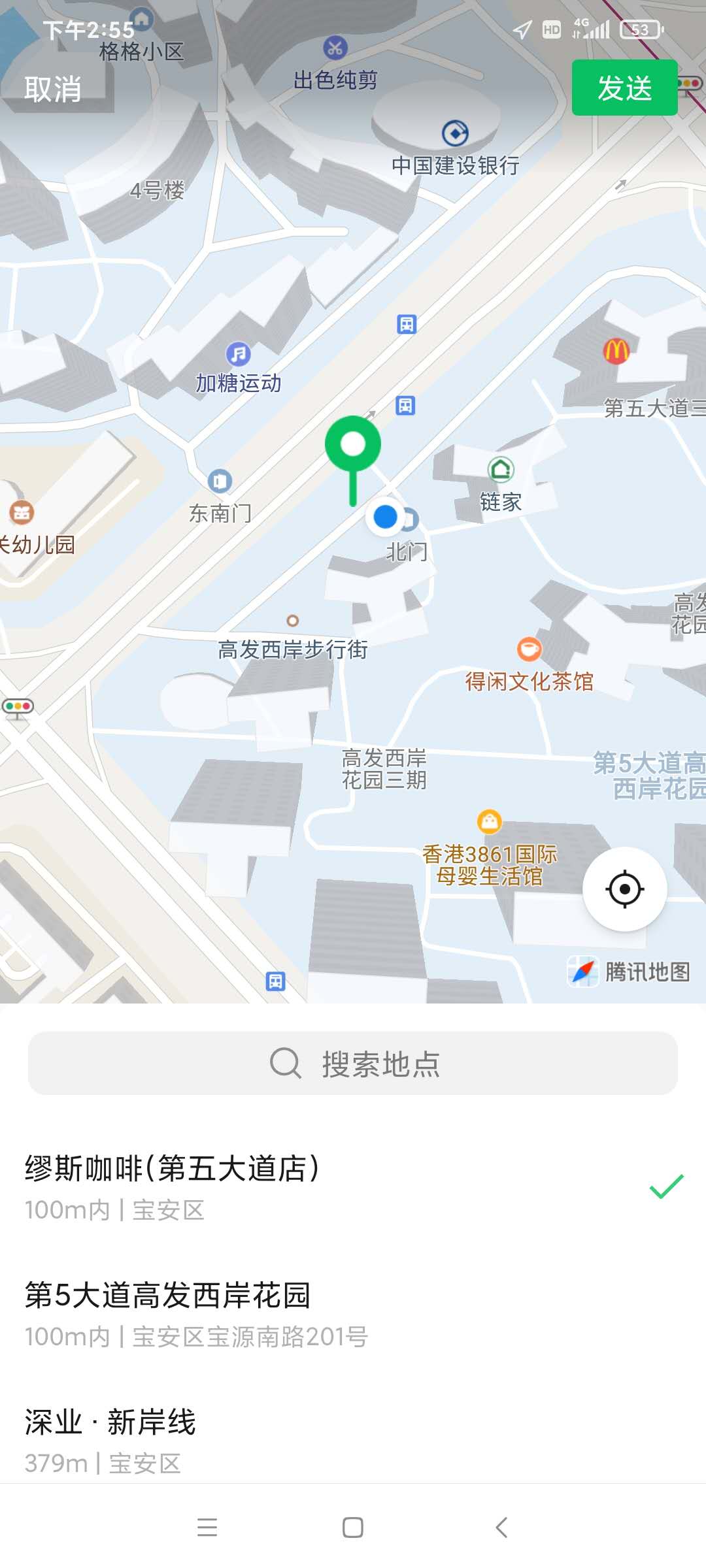Tap 取消 to cancel location sharing
The width and height of the screenshot is (706, 1568).
pyautogui.click(x=53, y=89)
